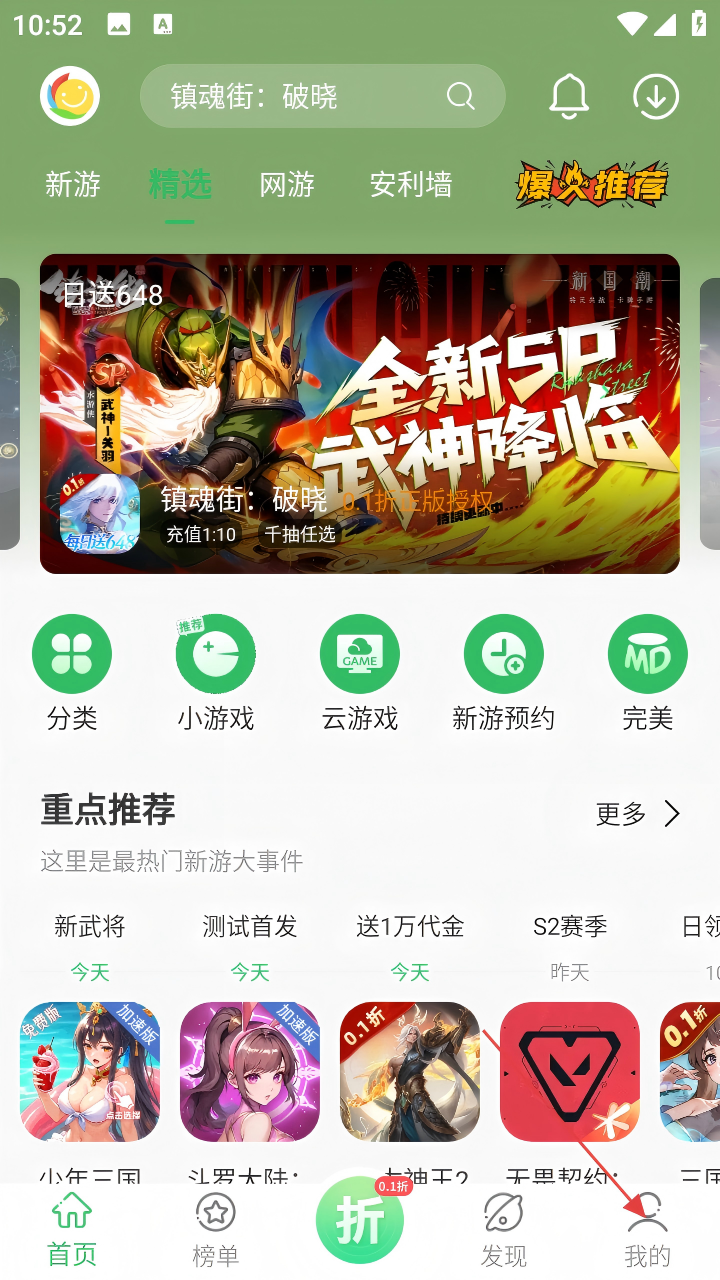Open the 爆火推荐 tab

pos(592,184)
